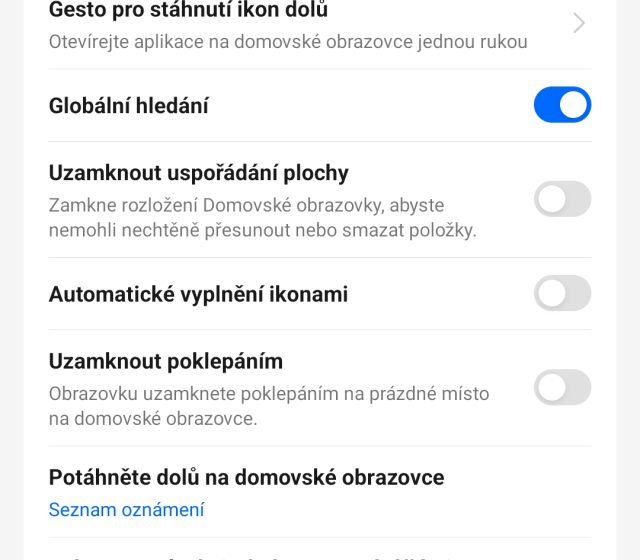Turn off Globální hledání switch

click(562, 105)
